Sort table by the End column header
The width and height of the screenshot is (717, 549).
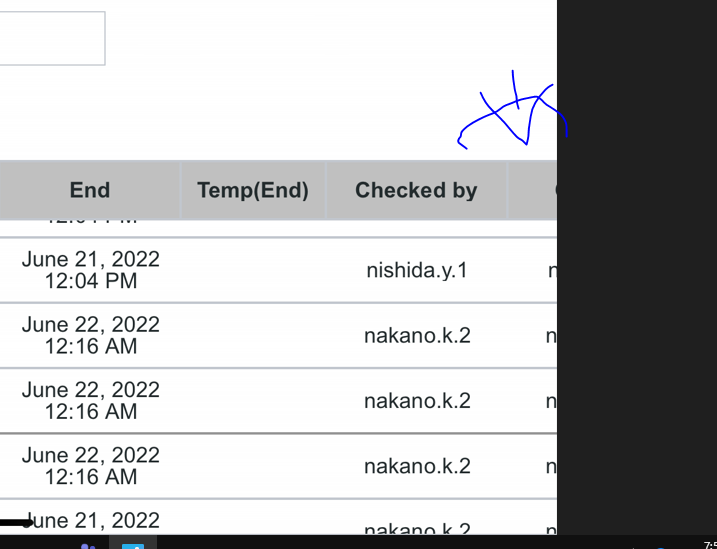click(x=90, y=190)
